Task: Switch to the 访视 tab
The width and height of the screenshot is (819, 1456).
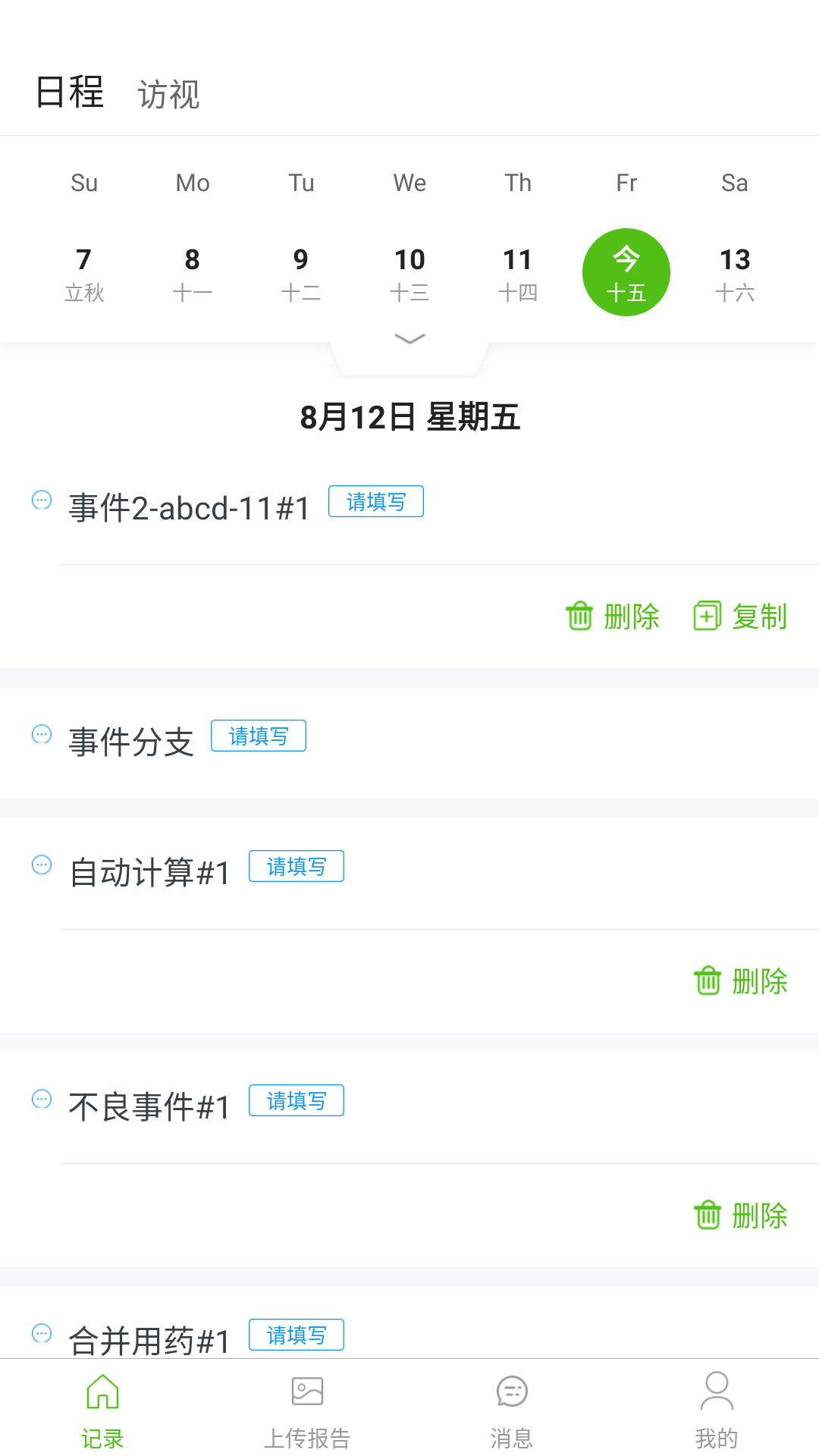Action: (x=168, y=93)
